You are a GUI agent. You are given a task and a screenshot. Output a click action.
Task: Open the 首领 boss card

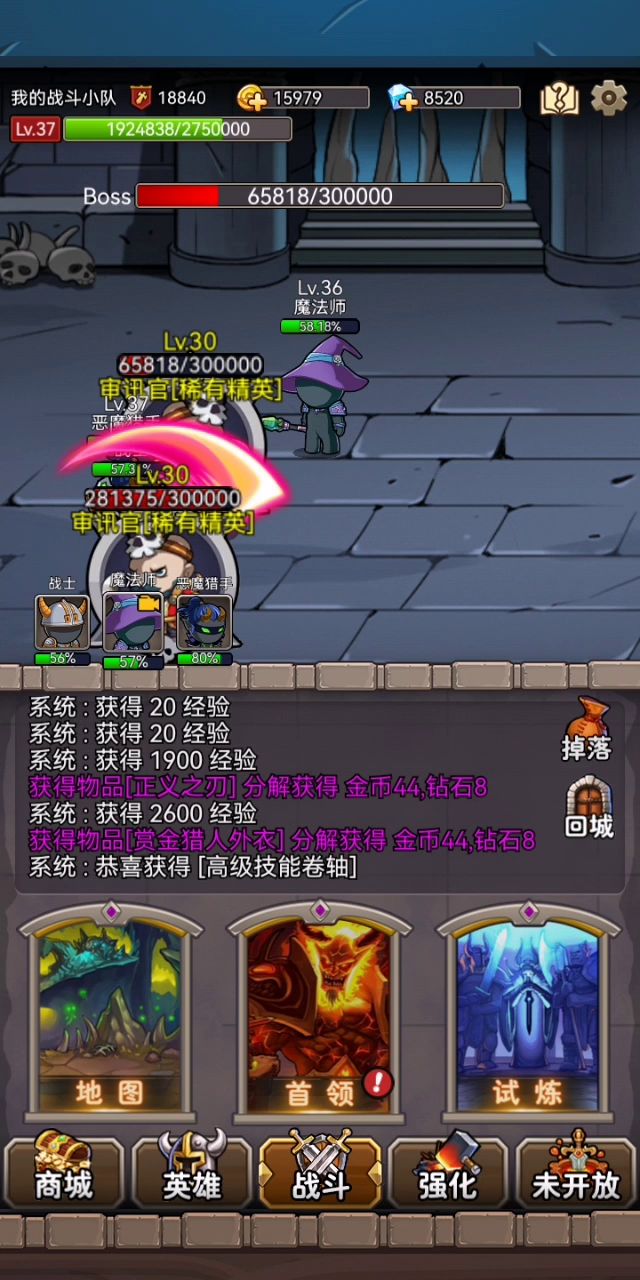[x=320, y=1012]
